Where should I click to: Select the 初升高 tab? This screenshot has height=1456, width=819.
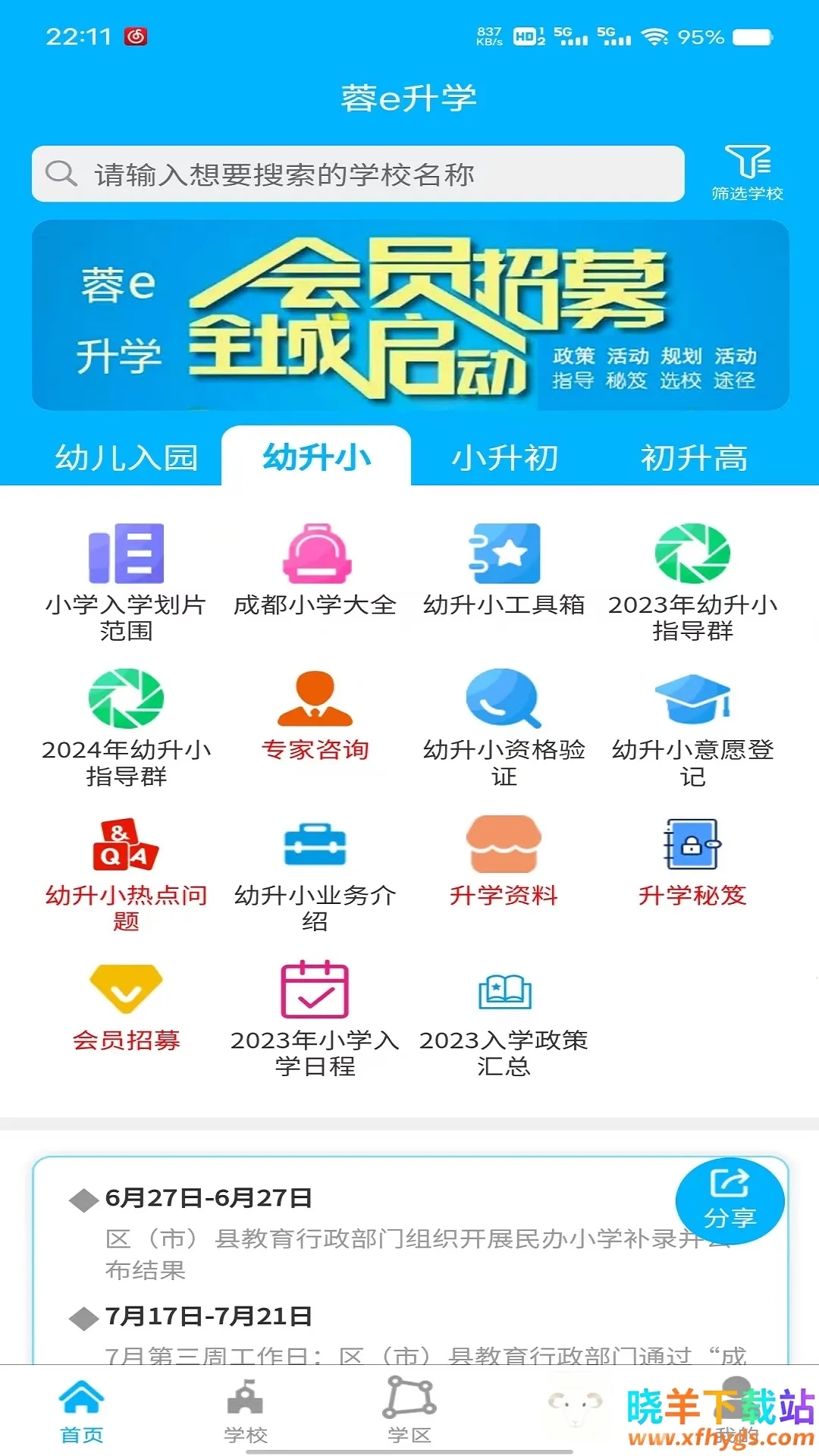click(694, 457)
